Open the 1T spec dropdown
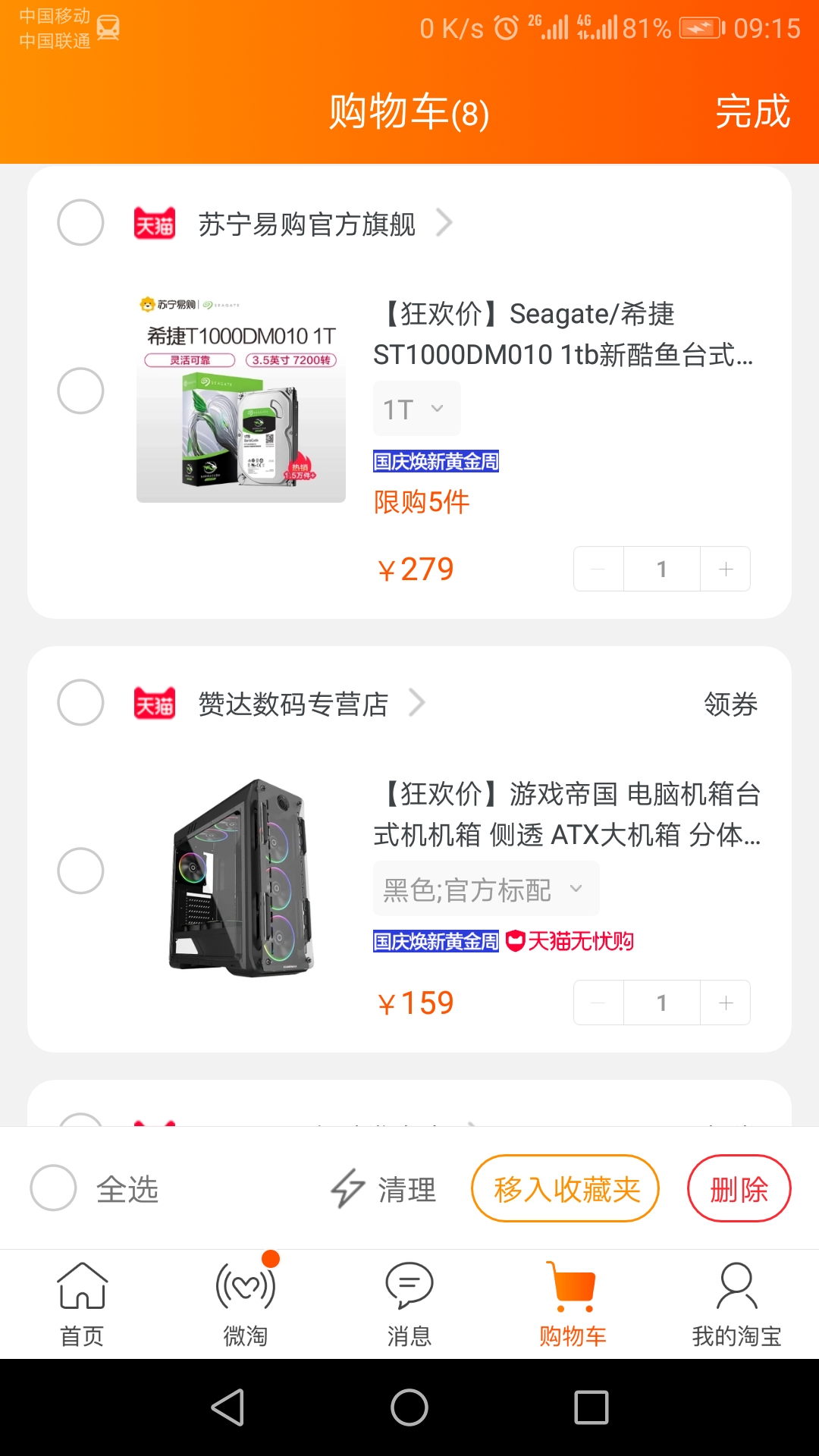Image resolution: width=819 pixels, height=1456 pixels. 416,409
